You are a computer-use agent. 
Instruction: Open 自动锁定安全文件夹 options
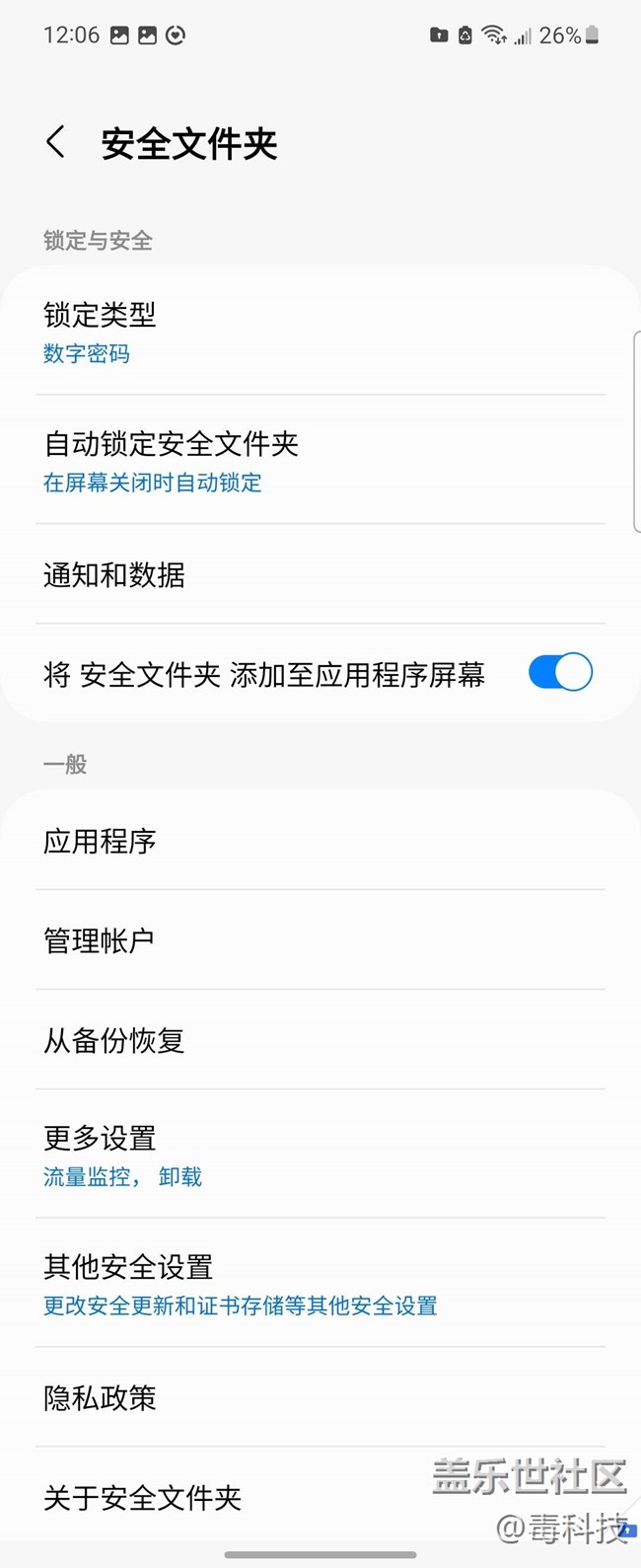click(x=320, y=461)
